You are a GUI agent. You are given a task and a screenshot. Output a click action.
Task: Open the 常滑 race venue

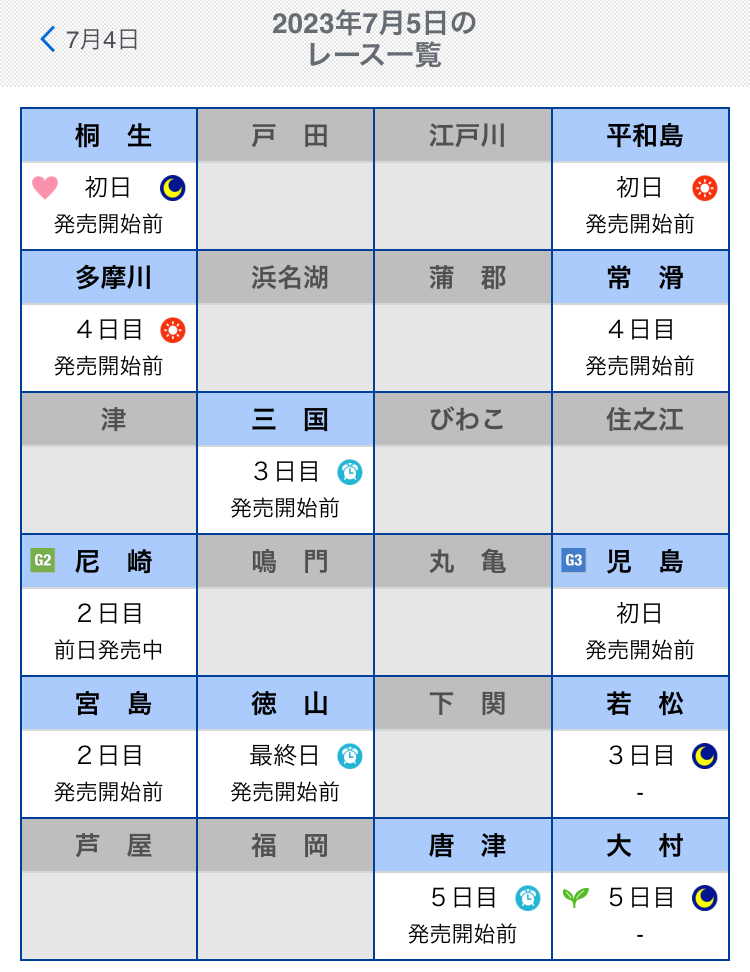point(640,322)
